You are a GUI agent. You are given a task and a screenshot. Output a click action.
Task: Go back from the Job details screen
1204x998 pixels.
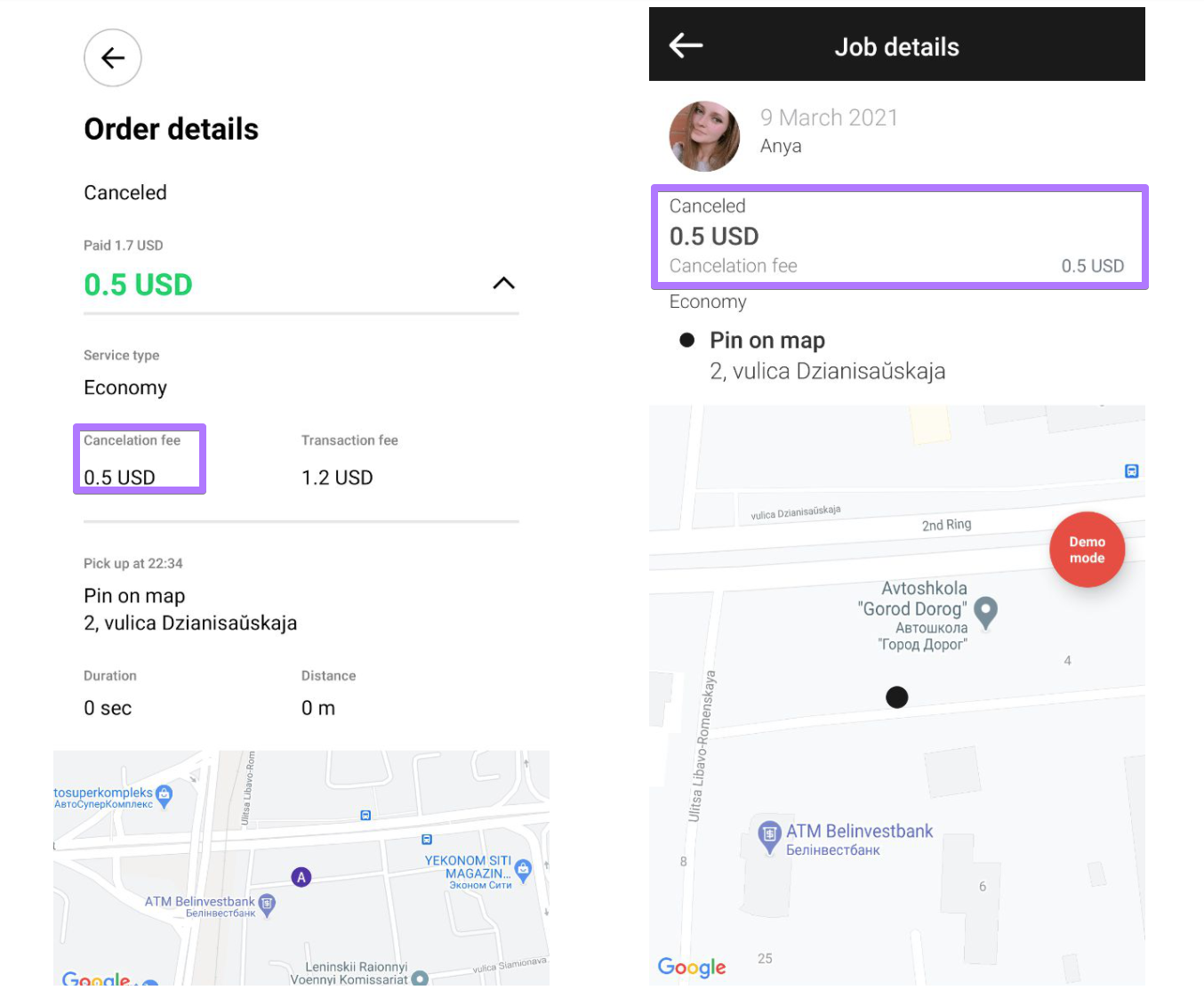[x=686, y=45]
